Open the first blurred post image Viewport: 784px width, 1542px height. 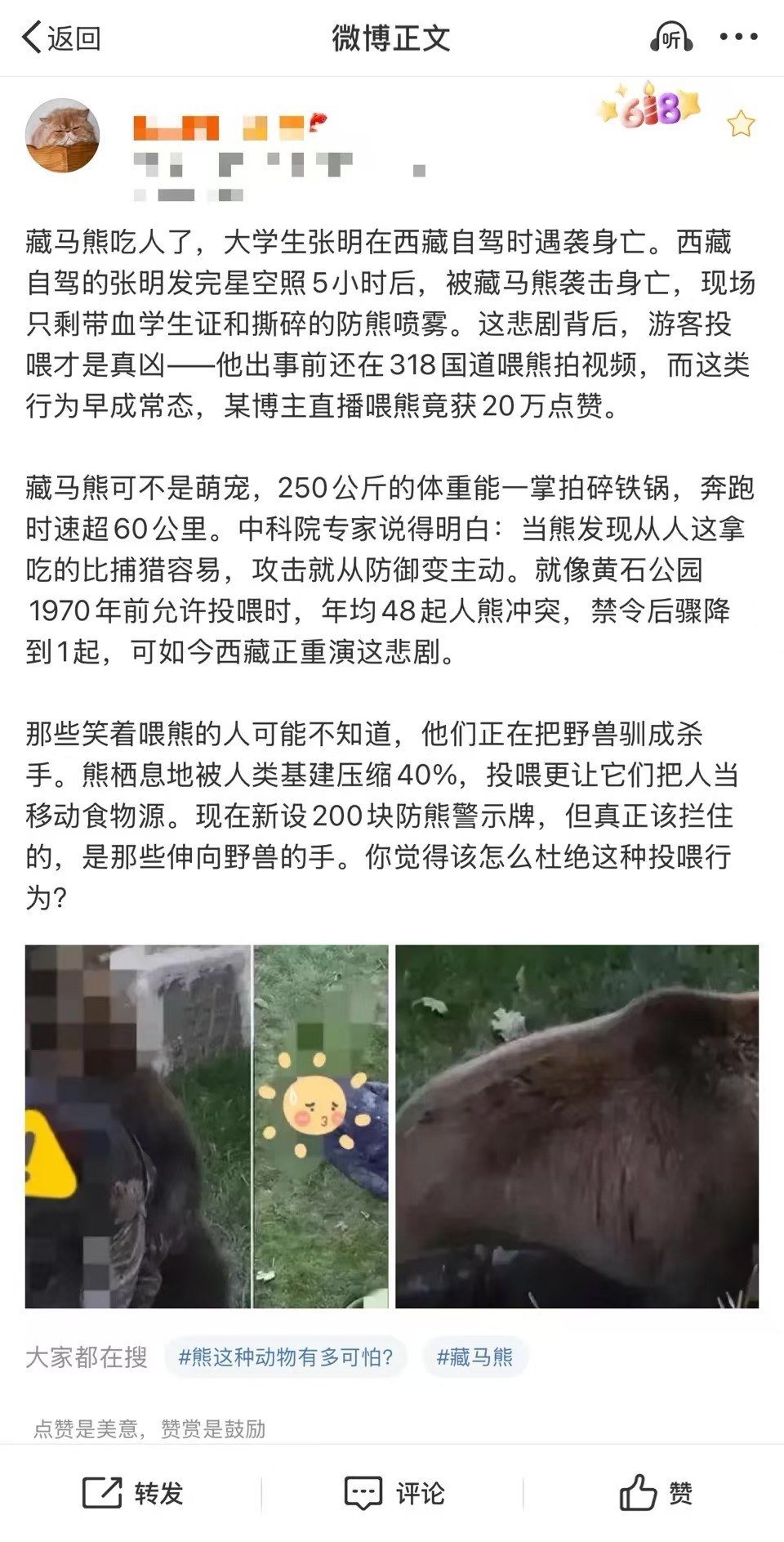pos(207,1126)
